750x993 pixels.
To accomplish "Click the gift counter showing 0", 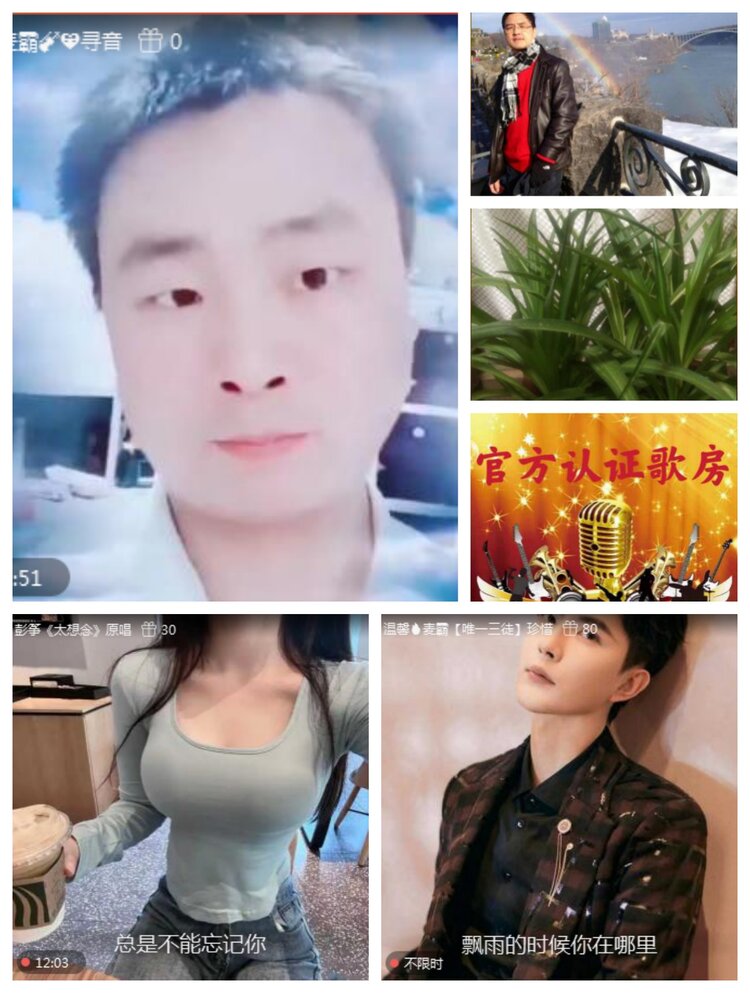I will (178, 40).
